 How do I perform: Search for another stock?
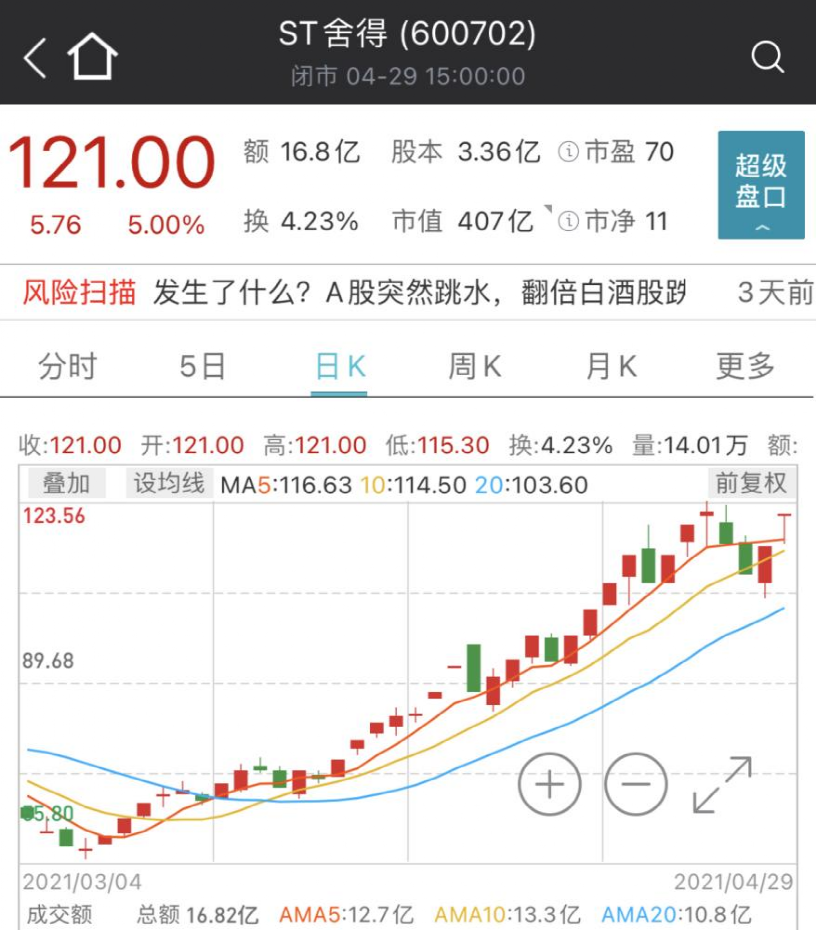(767, 57)
